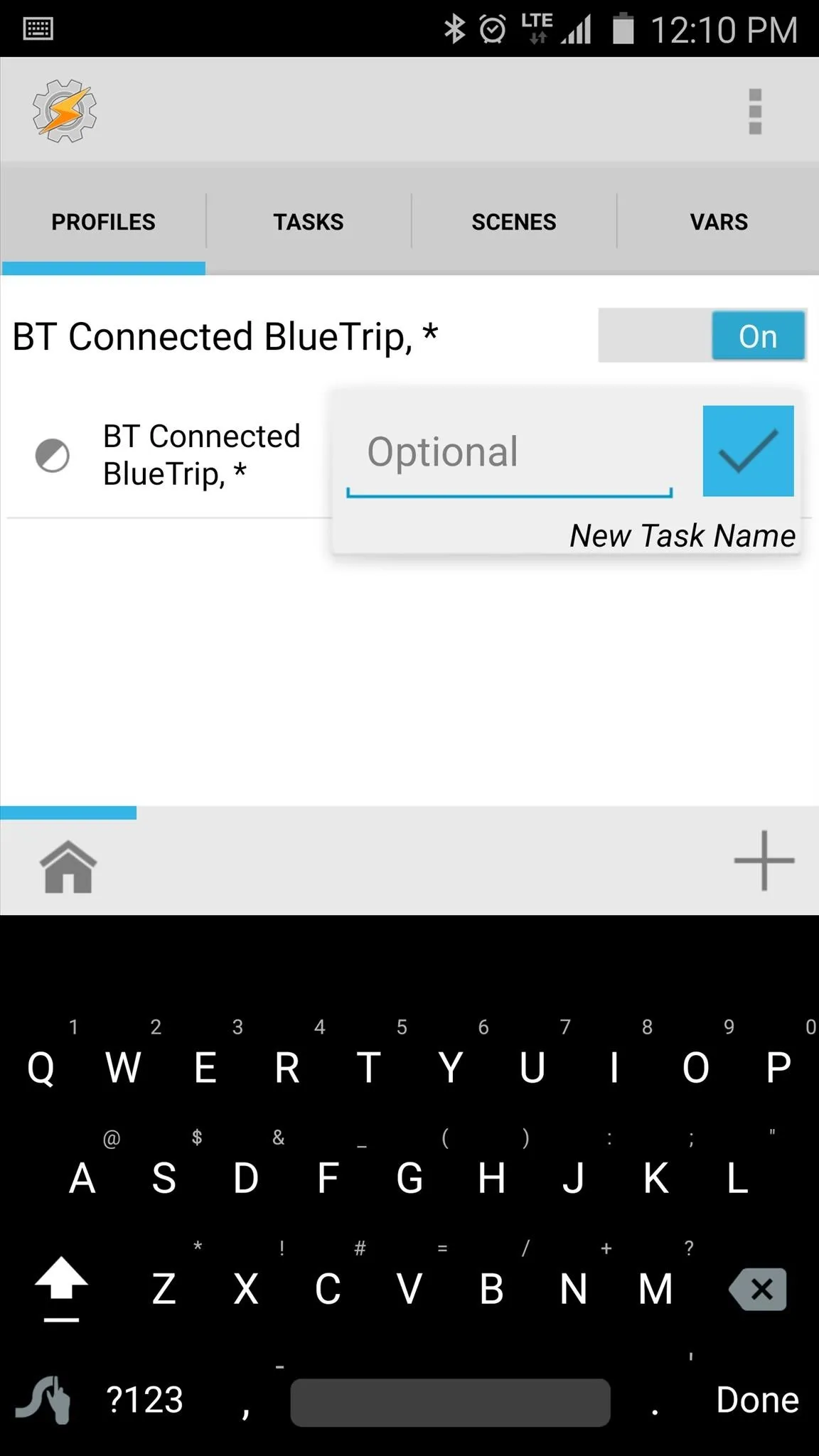This screenshot has width=819, height=1456.
Task: Hit the backspace key on the keyboard
Action: (759, 1288)
